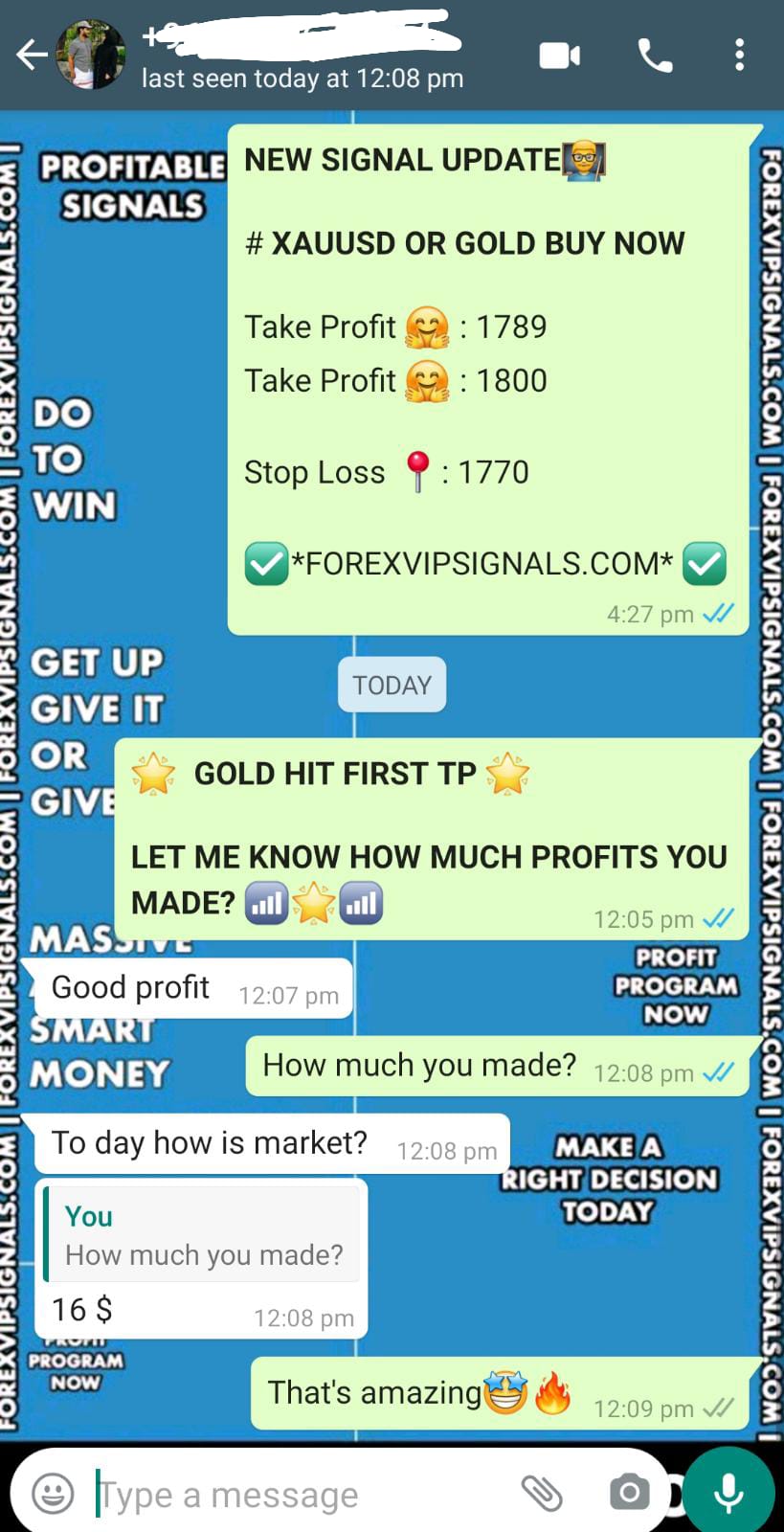Go back to the chats list
The height and width of the screenshot is (1532, 784).
point(31,56)
